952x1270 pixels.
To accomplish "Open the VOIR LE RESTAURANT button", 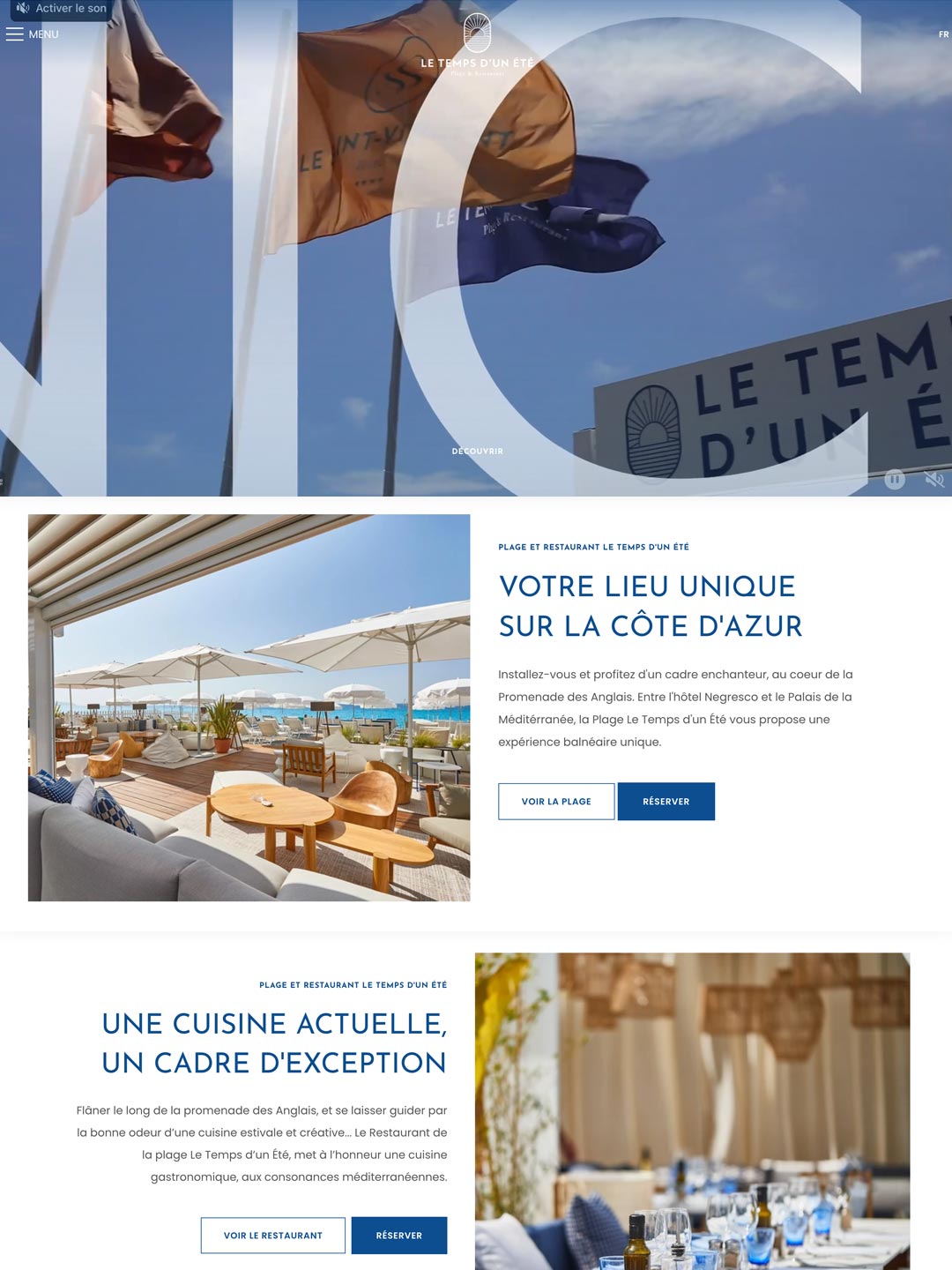I will pyautogui.click(x=272, y=1236).
